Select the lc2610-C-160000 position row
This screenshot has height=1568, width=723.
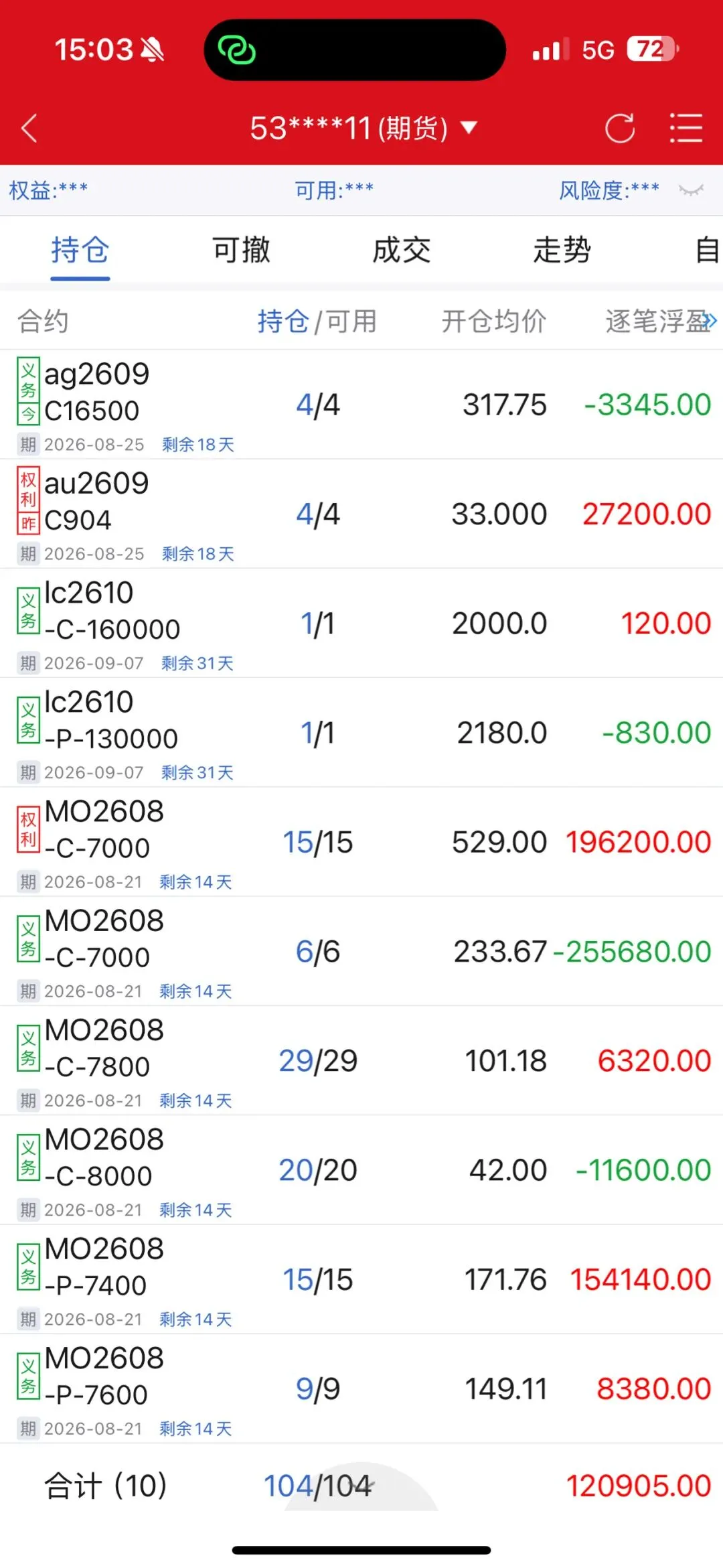(x=361, y=623)
